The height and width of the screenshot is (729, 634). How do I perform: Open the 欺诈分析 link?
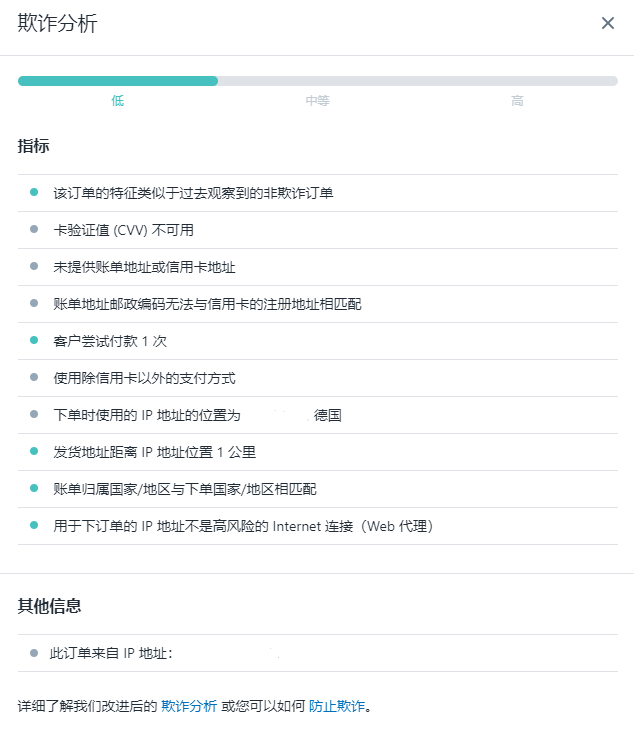189,706
